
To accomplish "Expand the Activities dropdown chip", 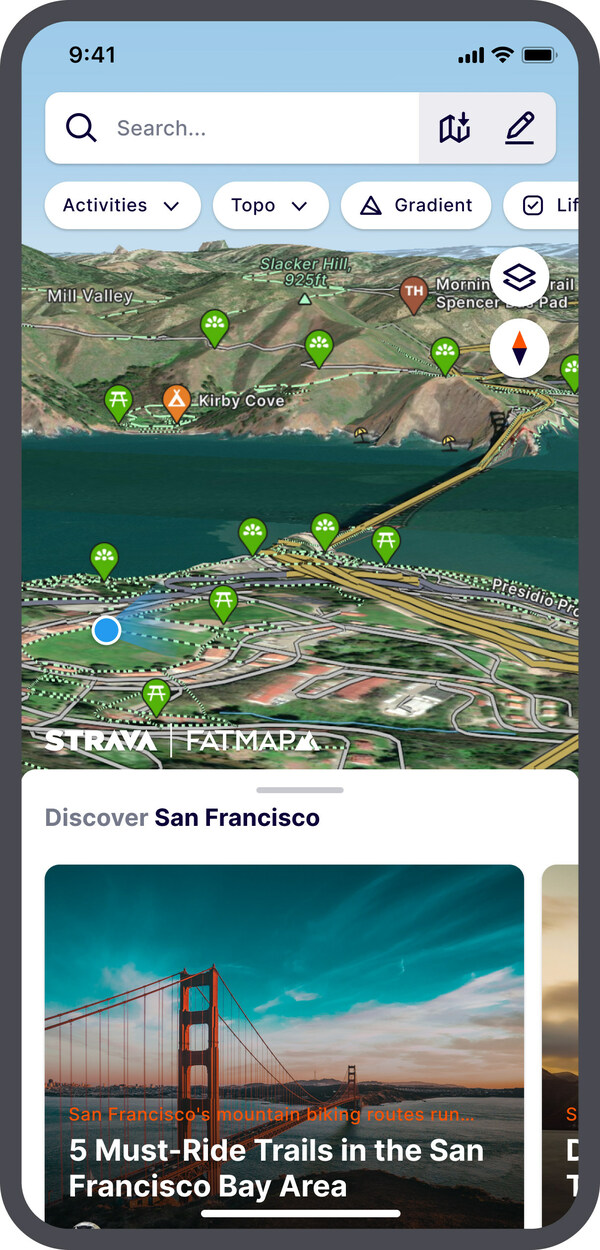I will pos(122,205).
